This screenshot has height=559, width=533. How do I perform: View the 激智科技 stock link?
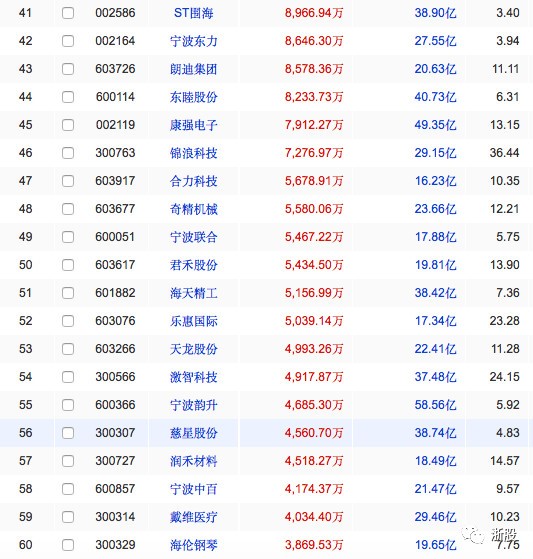click(194, 377)
